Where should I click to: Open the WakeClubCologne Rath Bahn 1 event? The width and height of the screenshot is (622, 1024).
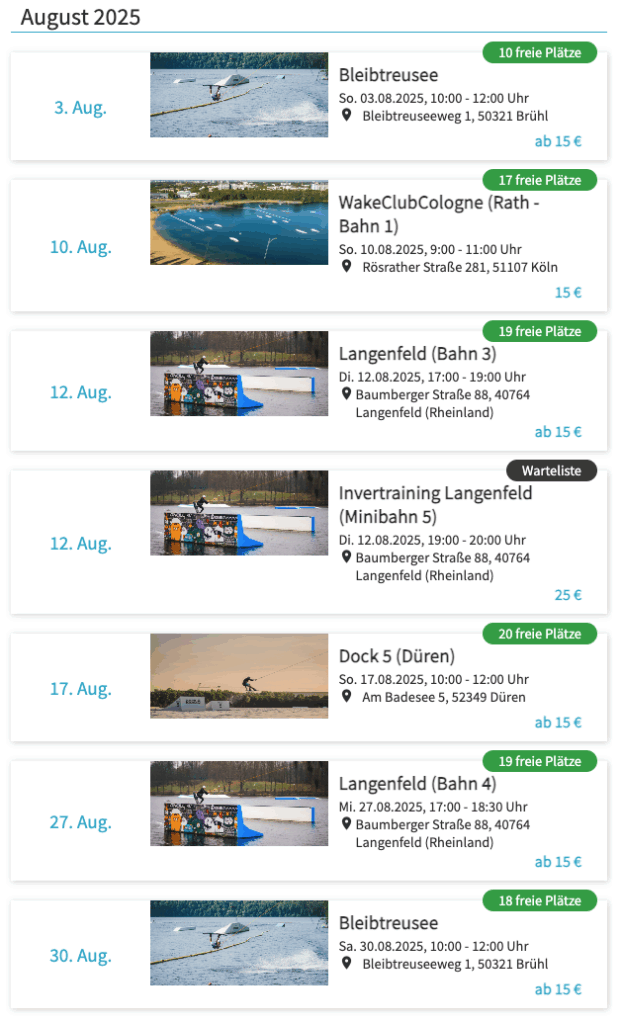coord(438,213)
